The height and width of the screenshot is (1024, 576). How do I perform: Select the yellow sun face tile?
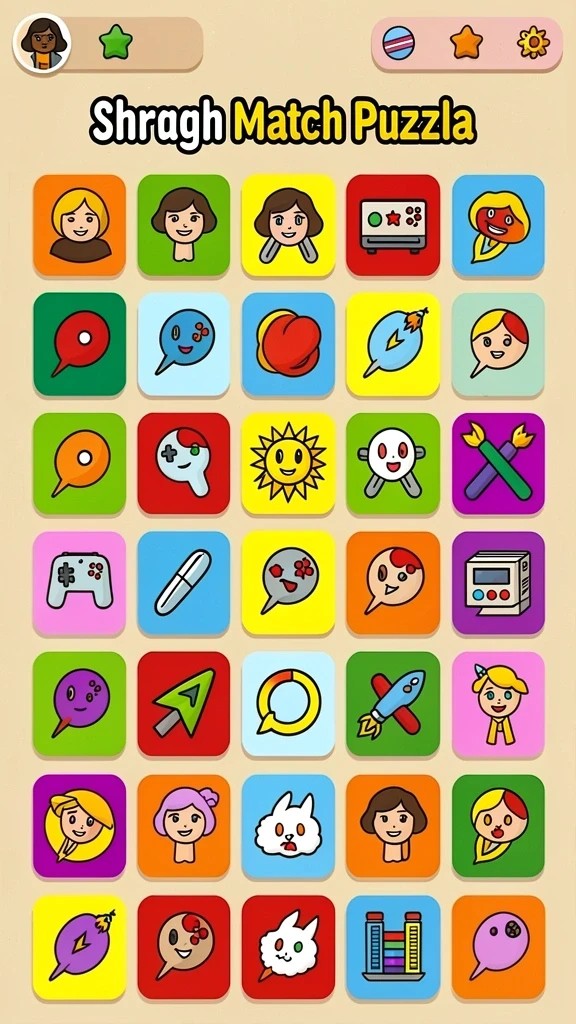(x=288, y=463)
